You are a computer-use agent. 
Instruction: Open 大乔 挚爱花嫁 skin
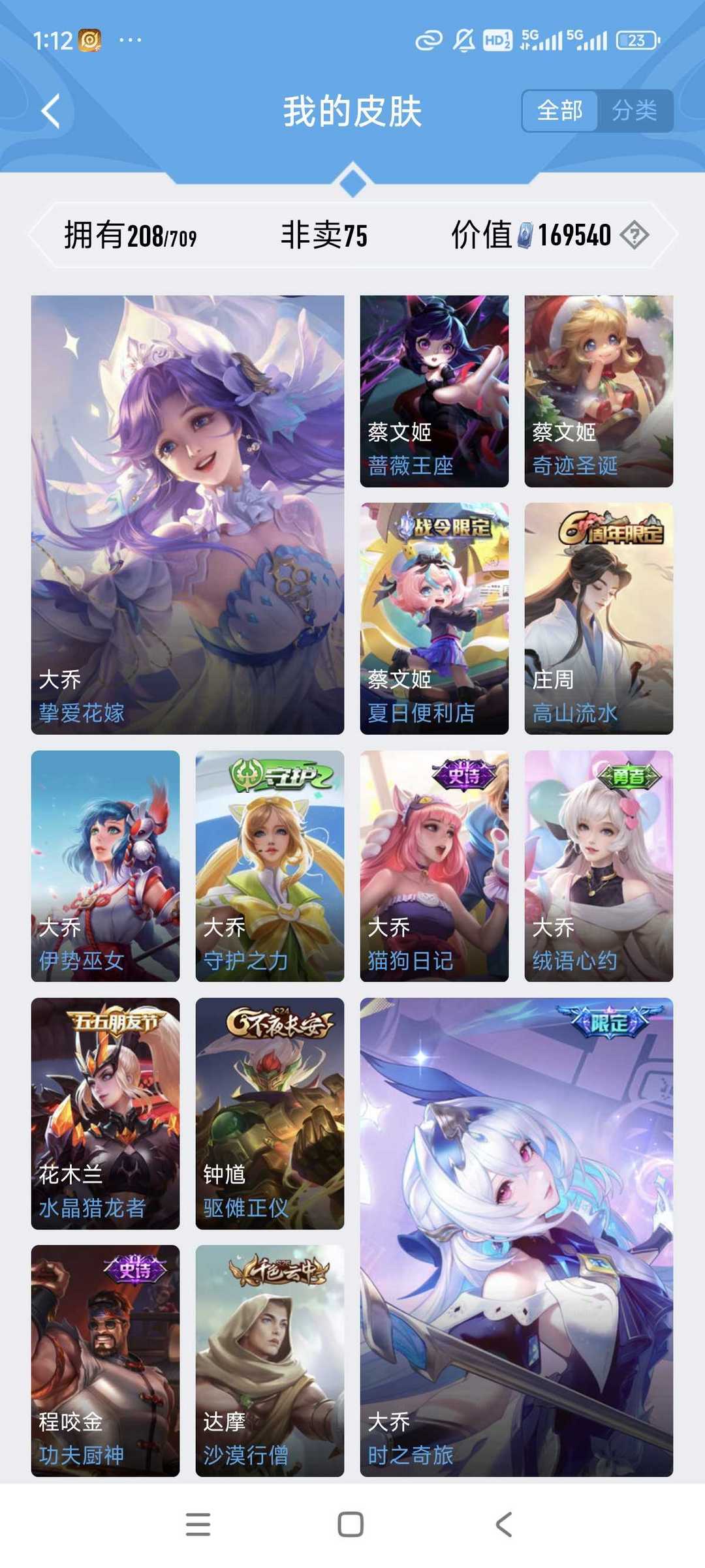tap(187, 514)
